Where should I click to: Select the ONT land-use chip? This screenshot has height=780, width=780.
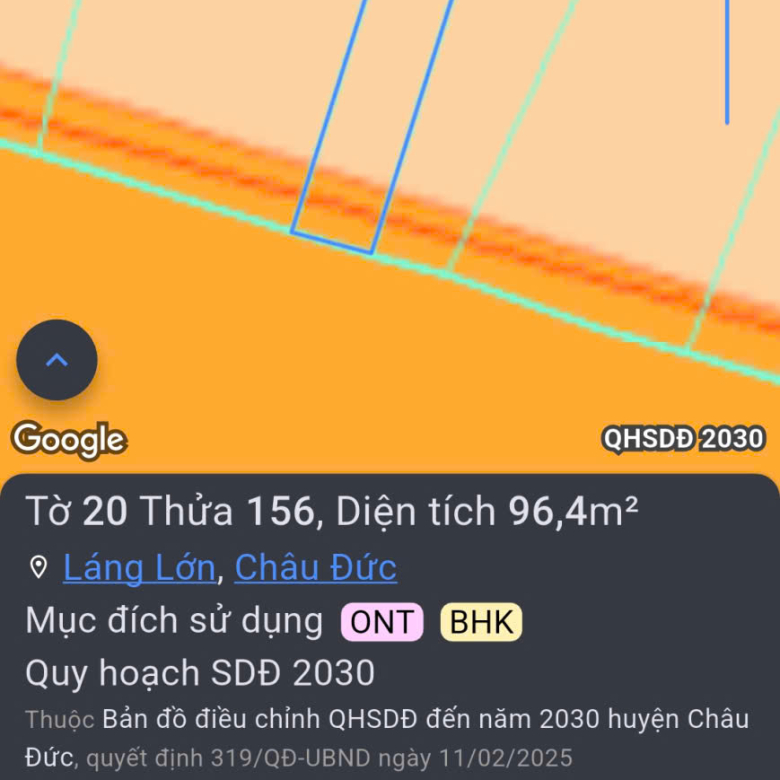(x=382, y=622)
